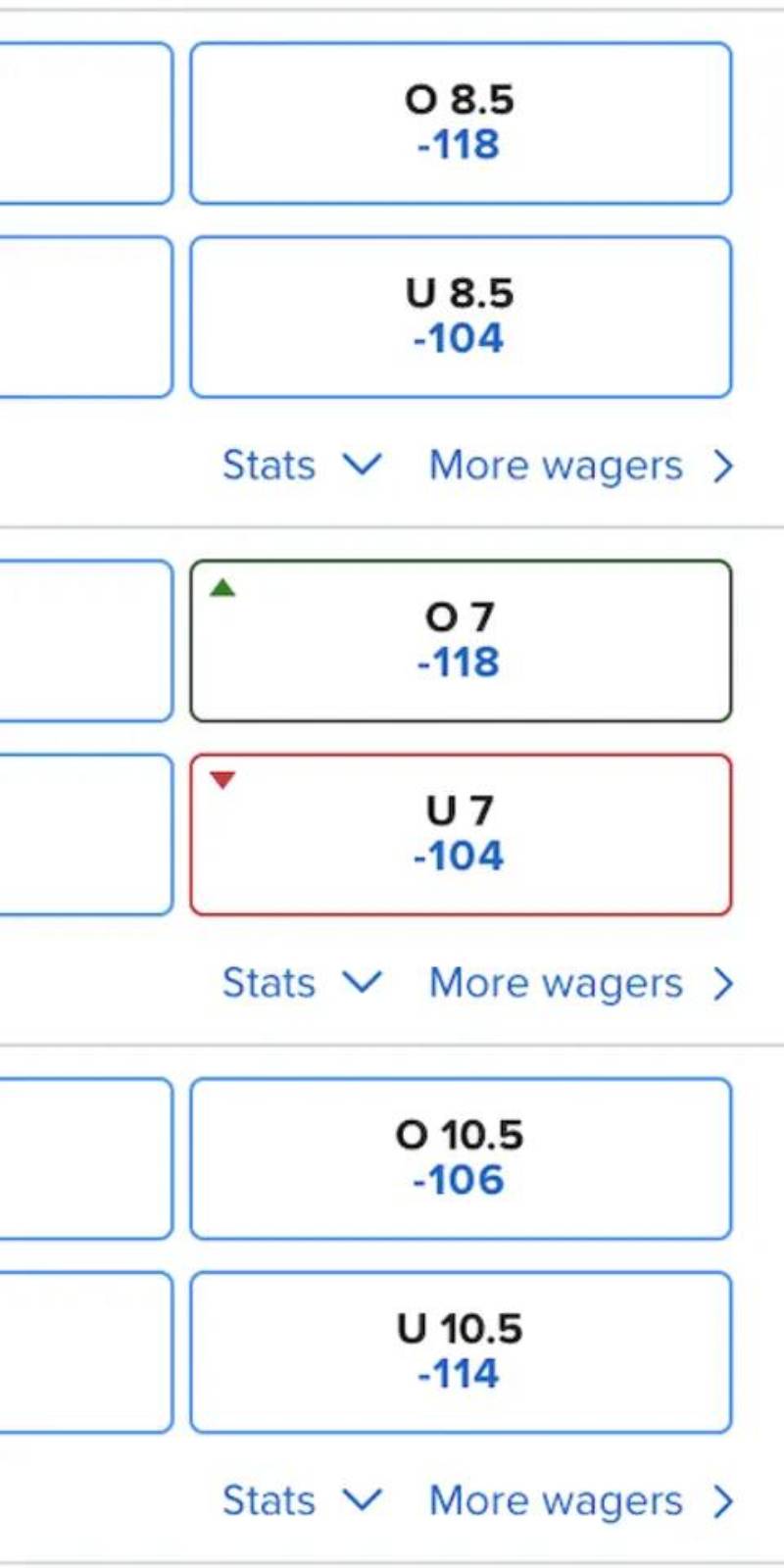Add the O 7 wager at -118
The height and width of the screenshot is (1568, 784).
point(461,641)
